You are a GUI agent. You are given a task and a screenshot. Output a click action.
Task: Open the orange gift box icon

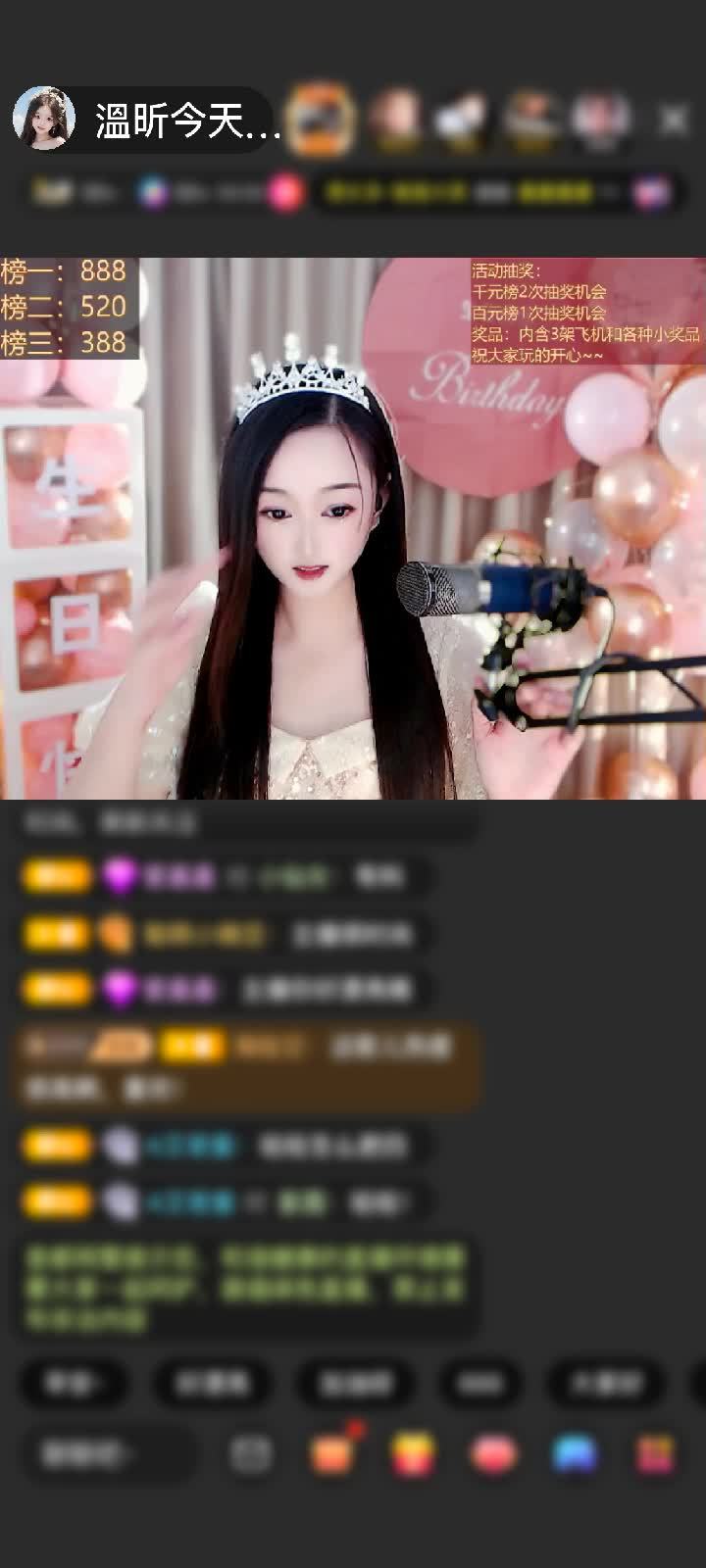332,1454
